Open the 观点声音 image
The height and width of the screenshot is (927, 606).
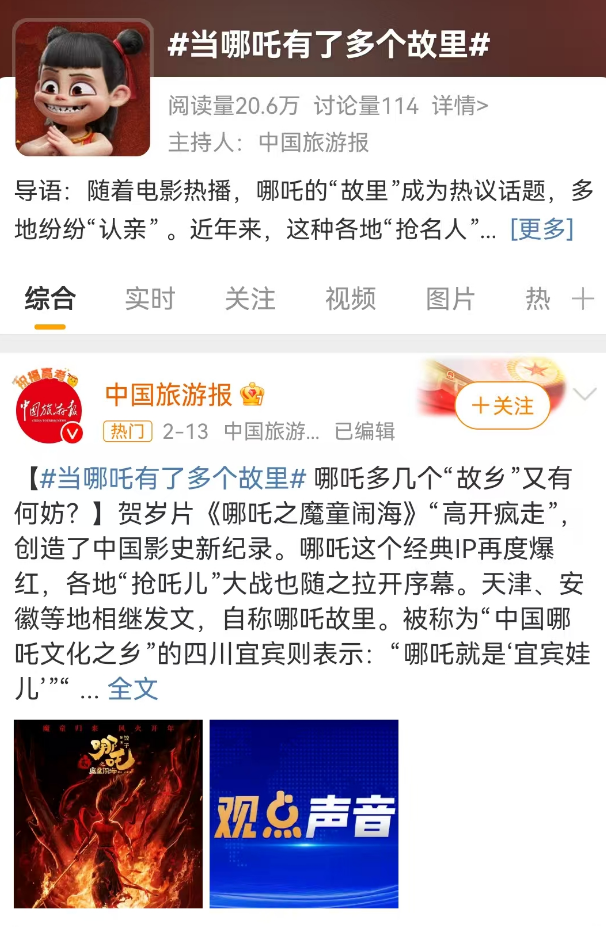point(304,813)
